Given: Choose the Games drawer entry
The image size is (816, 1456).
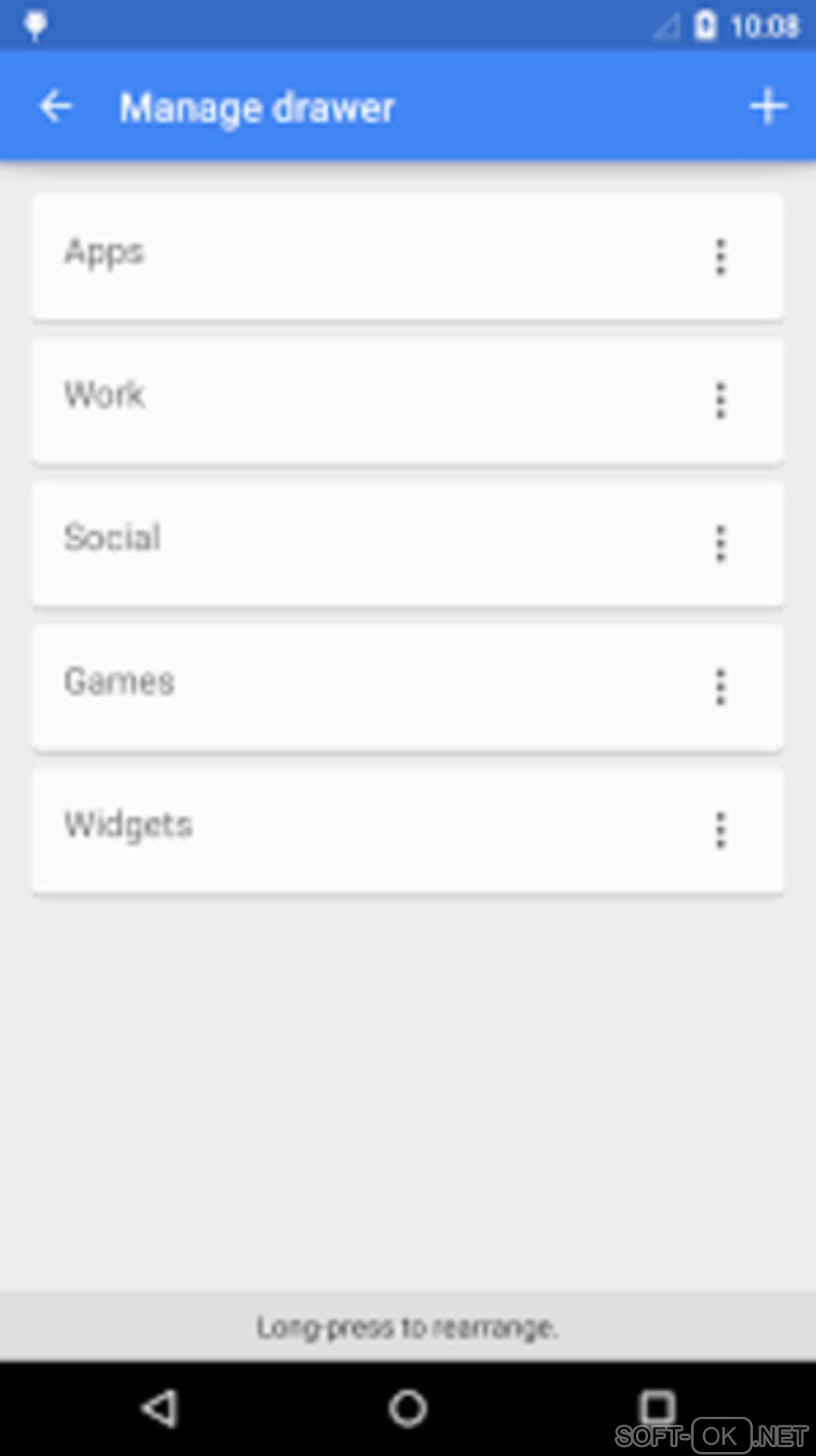Looking at the screenshot, I should (x=360, y=686).
